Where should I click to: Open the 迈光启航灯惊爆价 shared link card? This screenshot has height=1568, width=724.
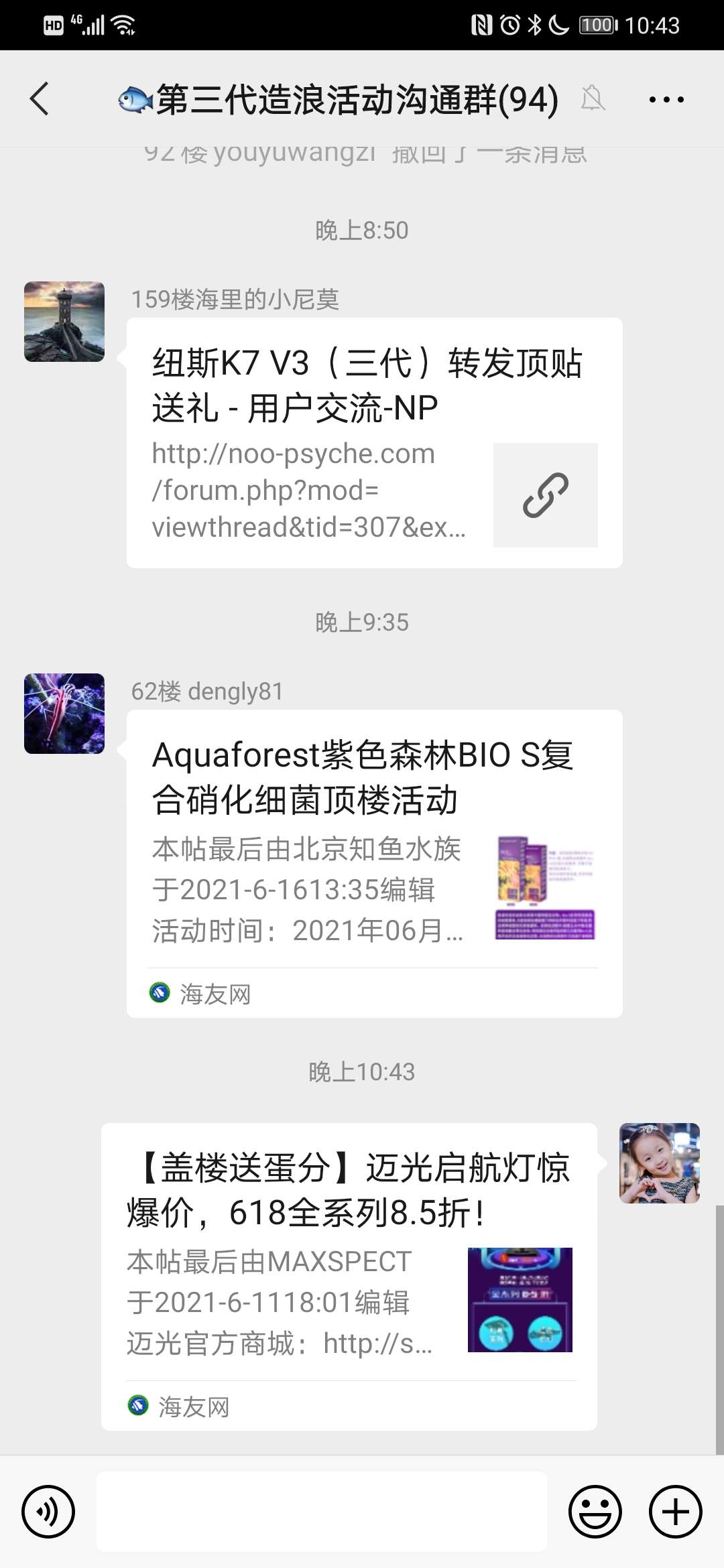[349, 1277]
